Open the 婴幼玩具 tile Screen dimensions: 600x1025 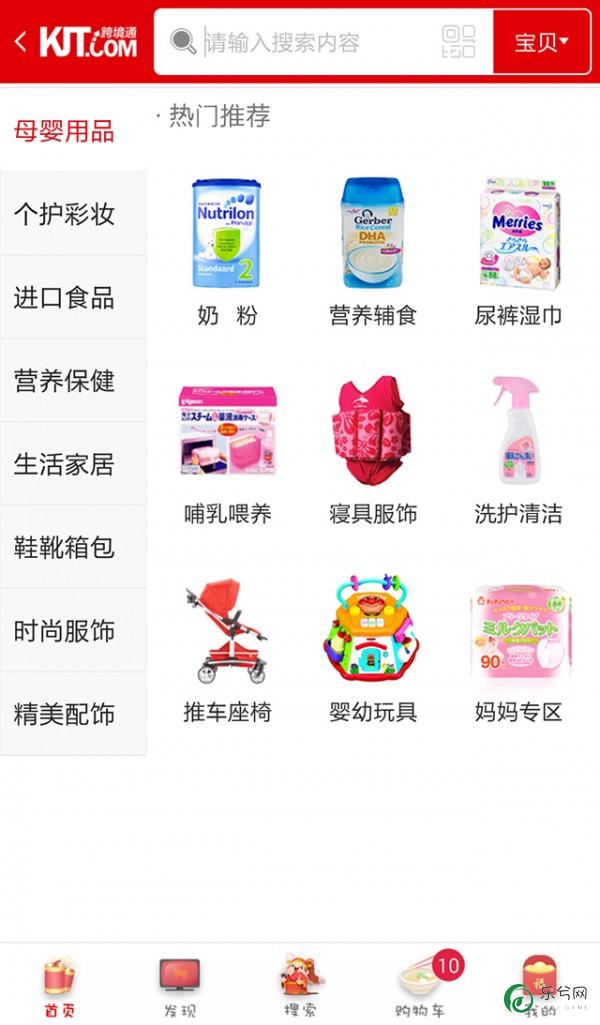373,650
